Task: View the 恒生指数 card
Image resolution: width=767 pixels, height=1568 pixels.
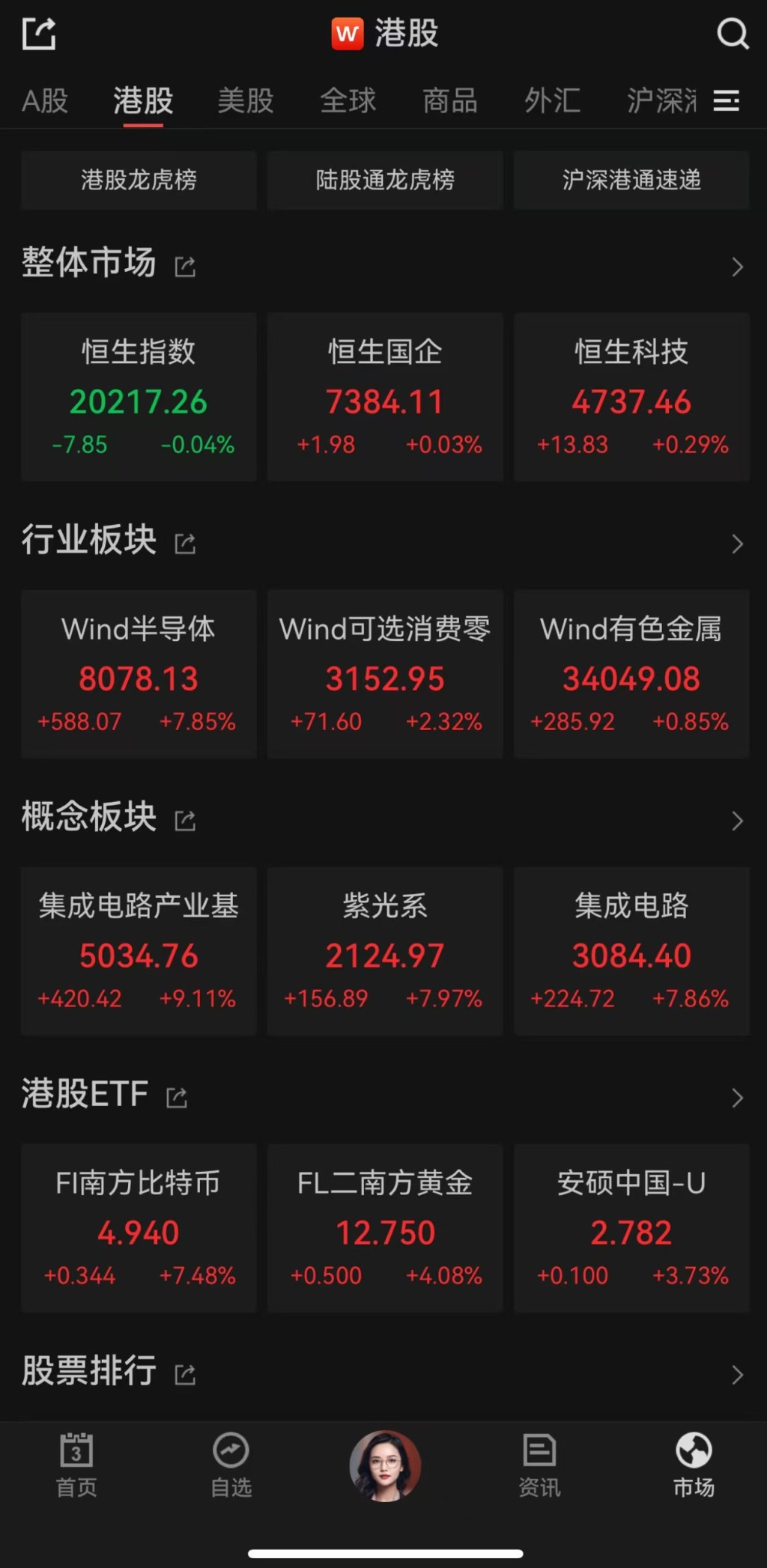Action: click(x=139, y=397)
